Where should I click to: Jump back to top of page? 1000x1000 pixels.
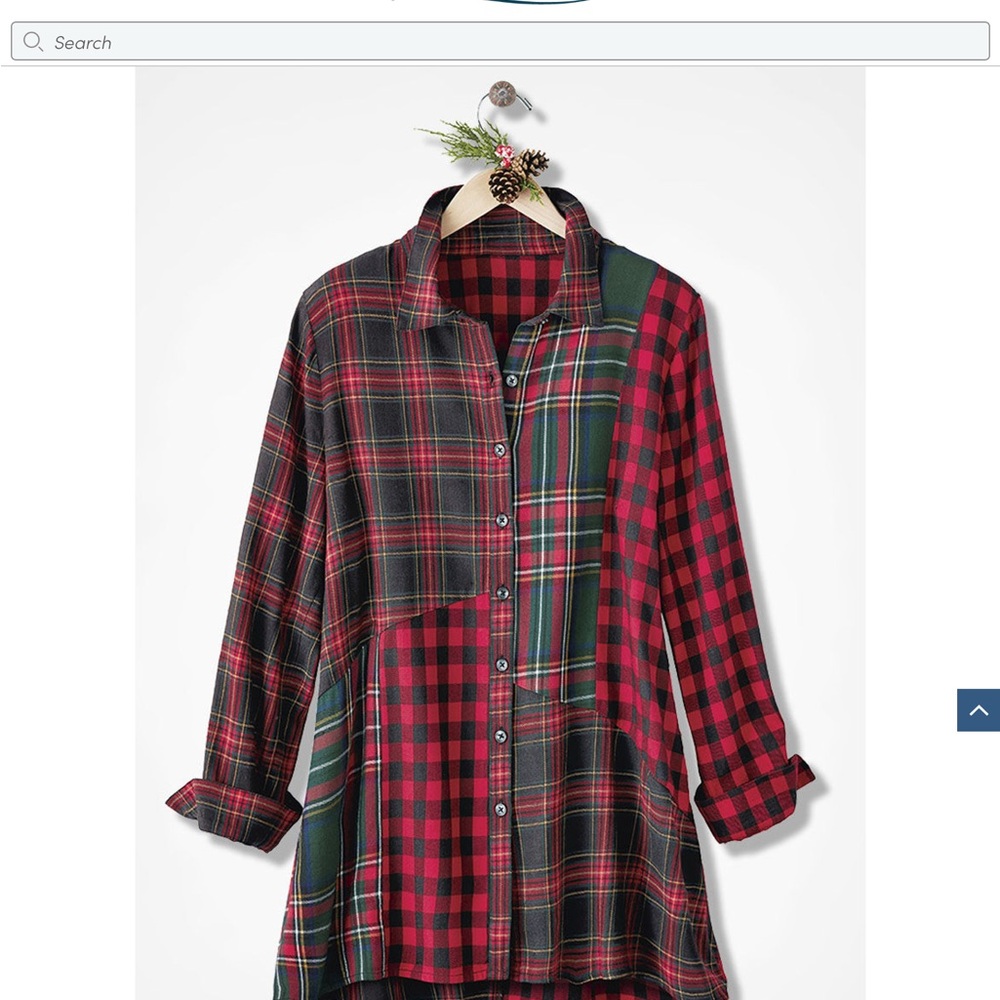tap(978, 710)
